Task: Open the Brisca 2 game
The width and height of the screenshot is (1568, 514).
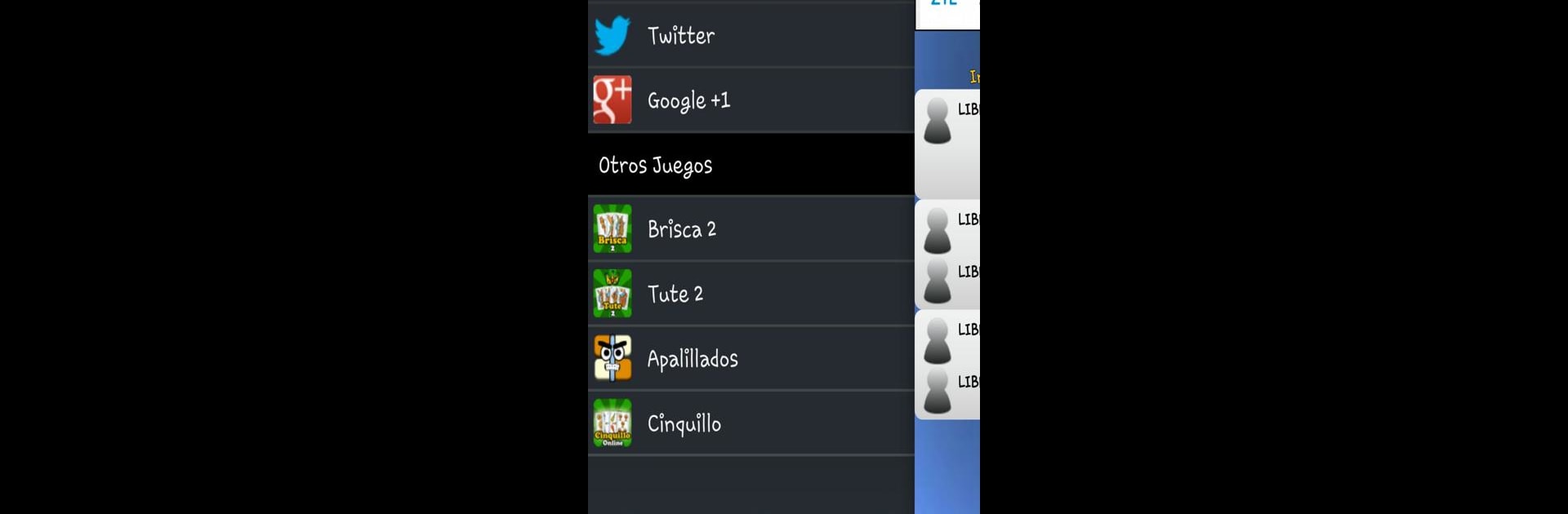Action: coord(750,229)
